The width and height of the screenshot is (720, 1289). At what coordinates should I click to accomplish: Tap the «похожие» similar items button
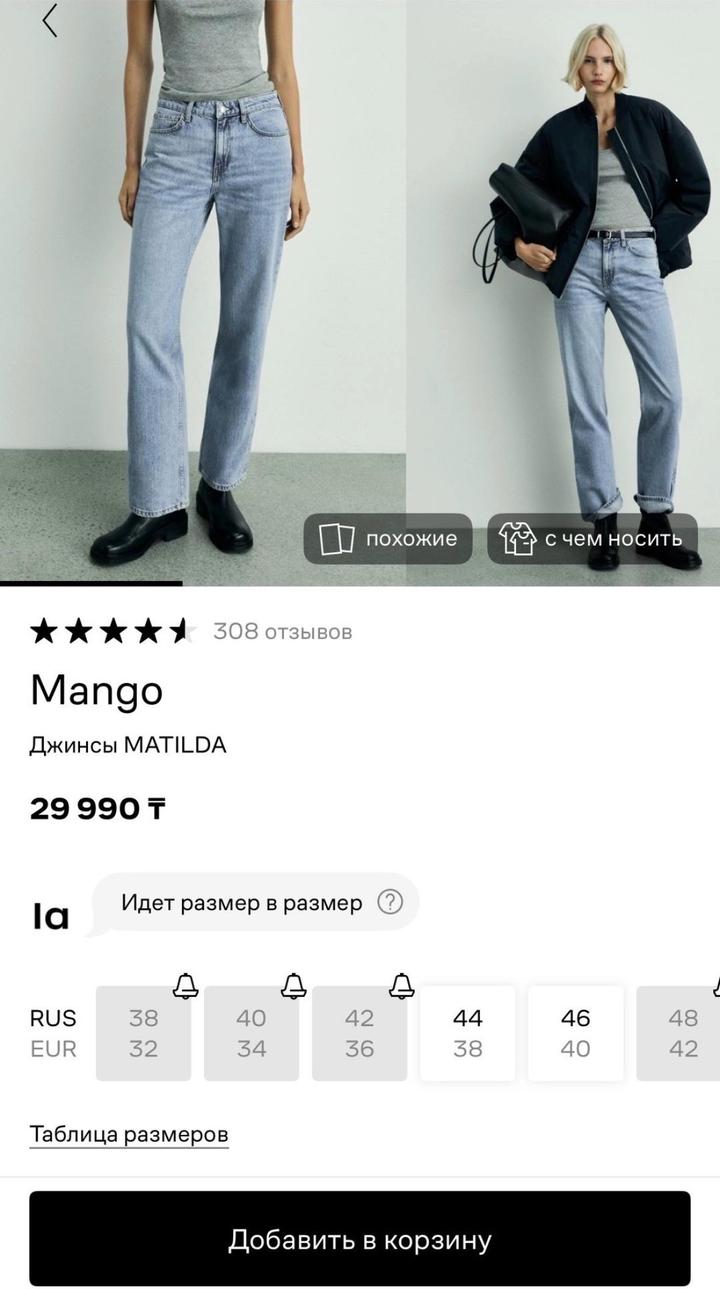click(x=388, y=539)
